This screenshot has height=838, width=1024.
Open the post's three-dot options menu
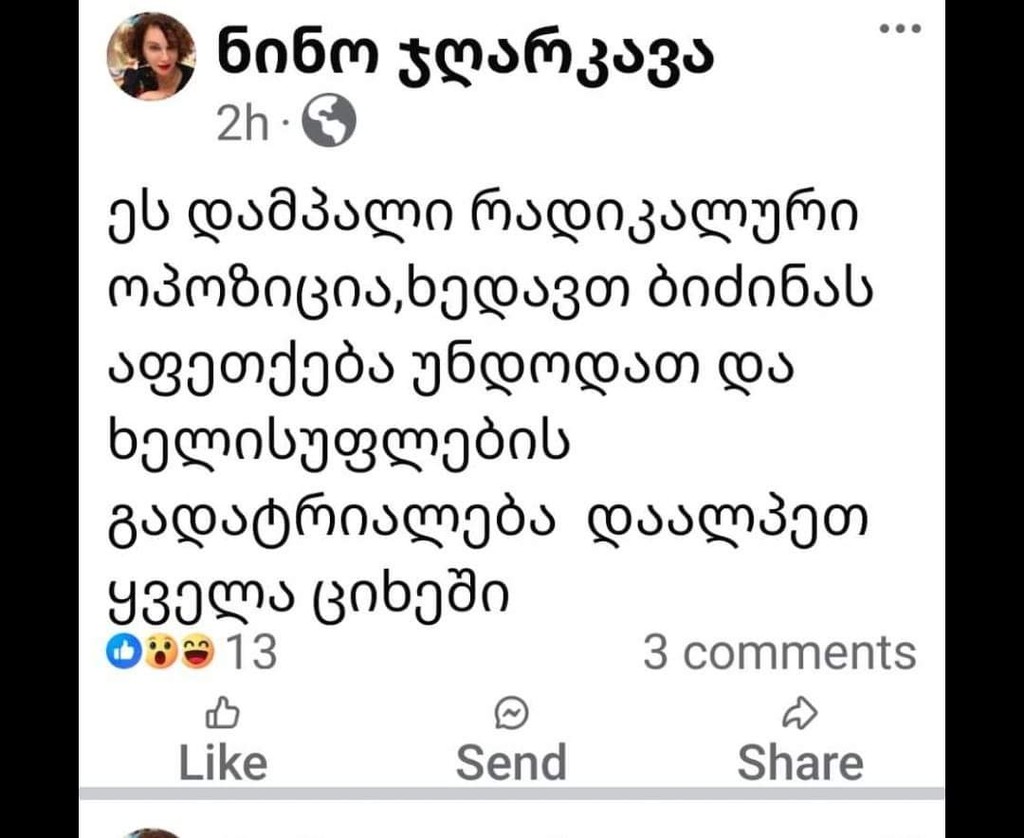click(x=900, y=29)
